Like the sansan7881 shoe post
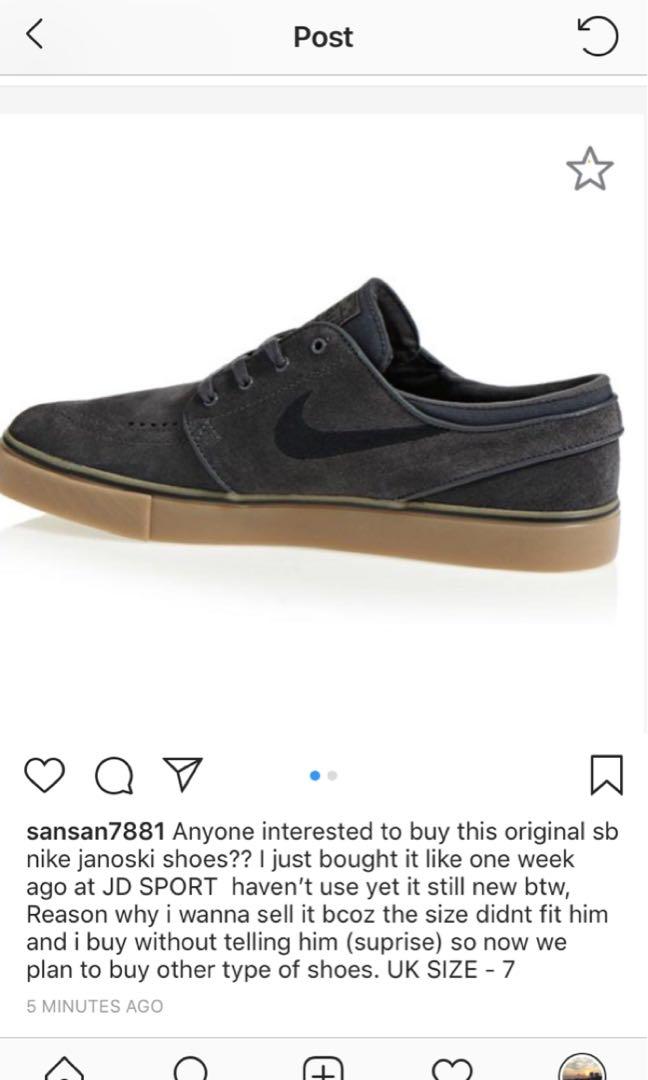The height and width of the screenshot is (1080, 648). click(x=44, y=775)
